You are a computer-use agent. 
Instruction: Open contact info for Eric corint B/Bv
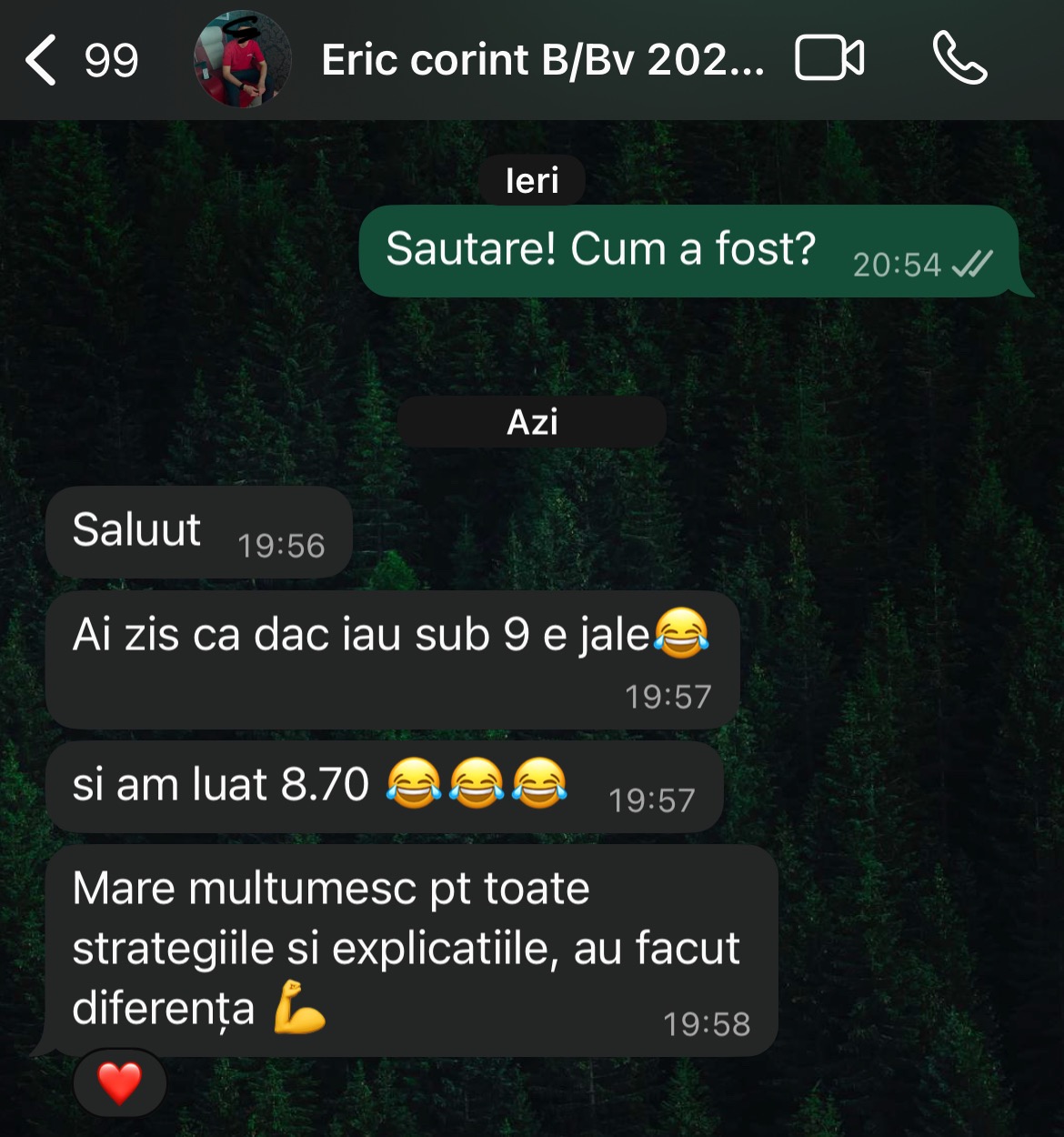pos(542,60)
